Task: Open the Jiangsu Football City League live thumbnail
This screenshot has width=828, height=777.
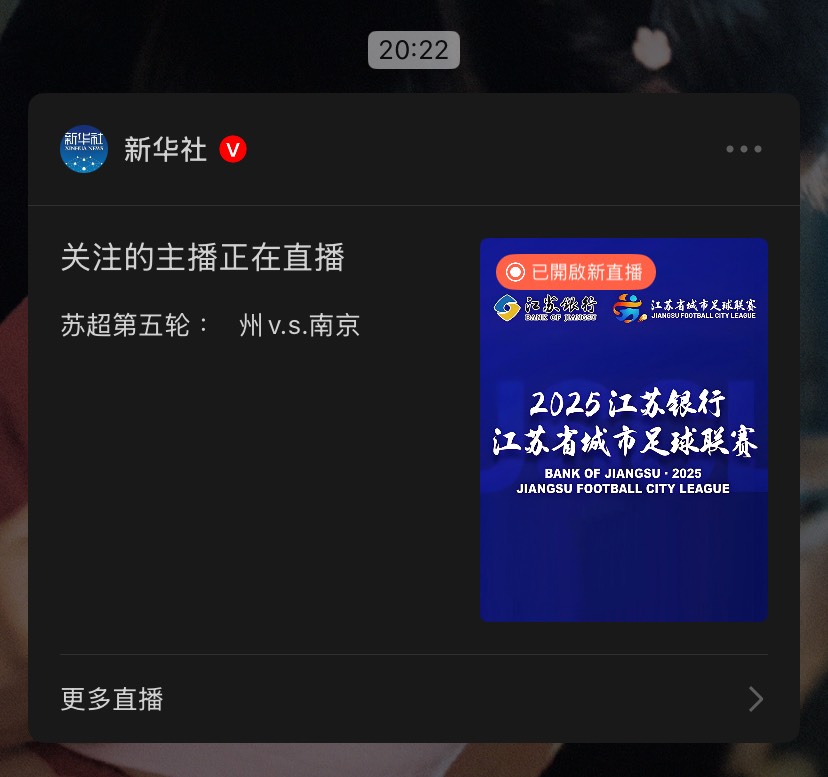Action: coord(623,430)
